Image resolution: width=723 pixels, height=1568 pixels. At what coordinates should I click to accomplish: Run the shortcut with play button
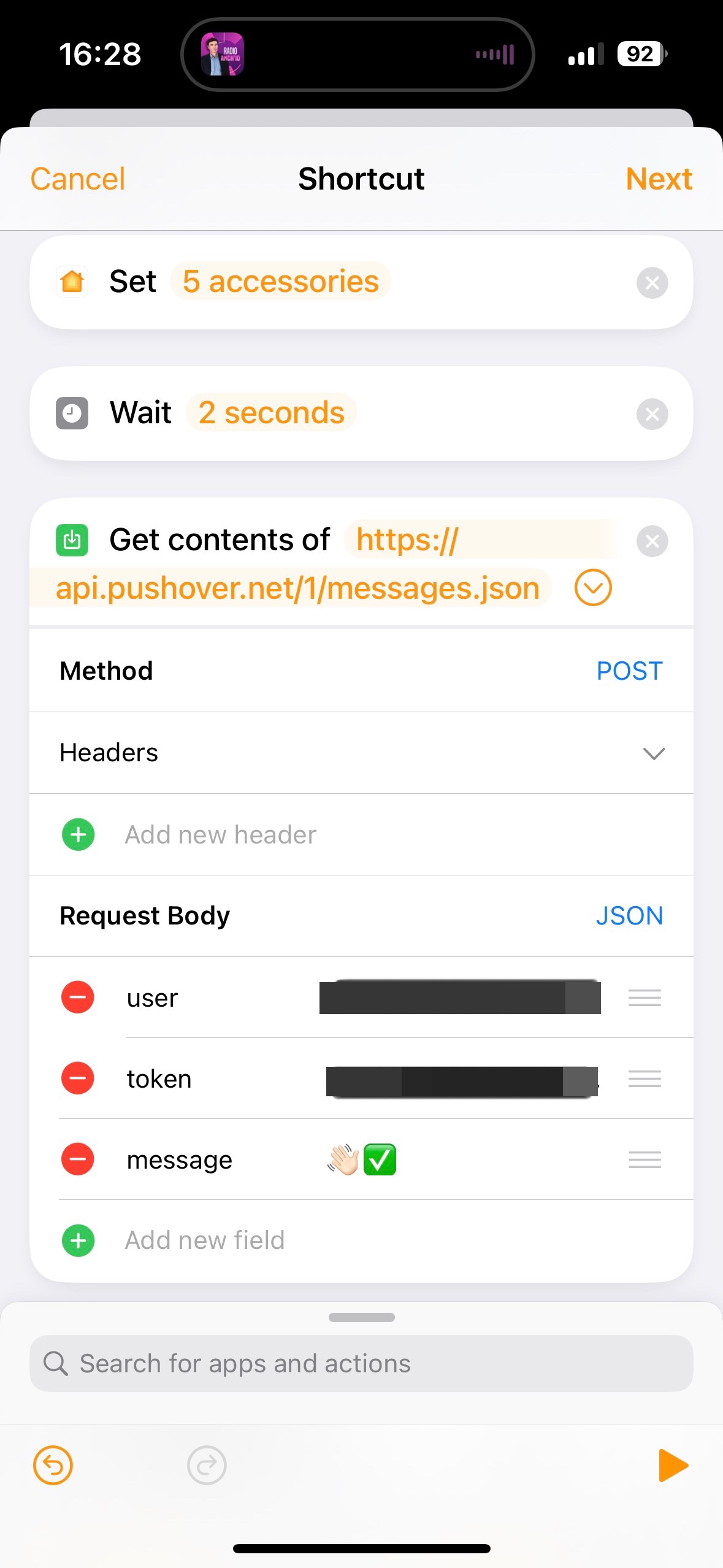point(673,1466)
